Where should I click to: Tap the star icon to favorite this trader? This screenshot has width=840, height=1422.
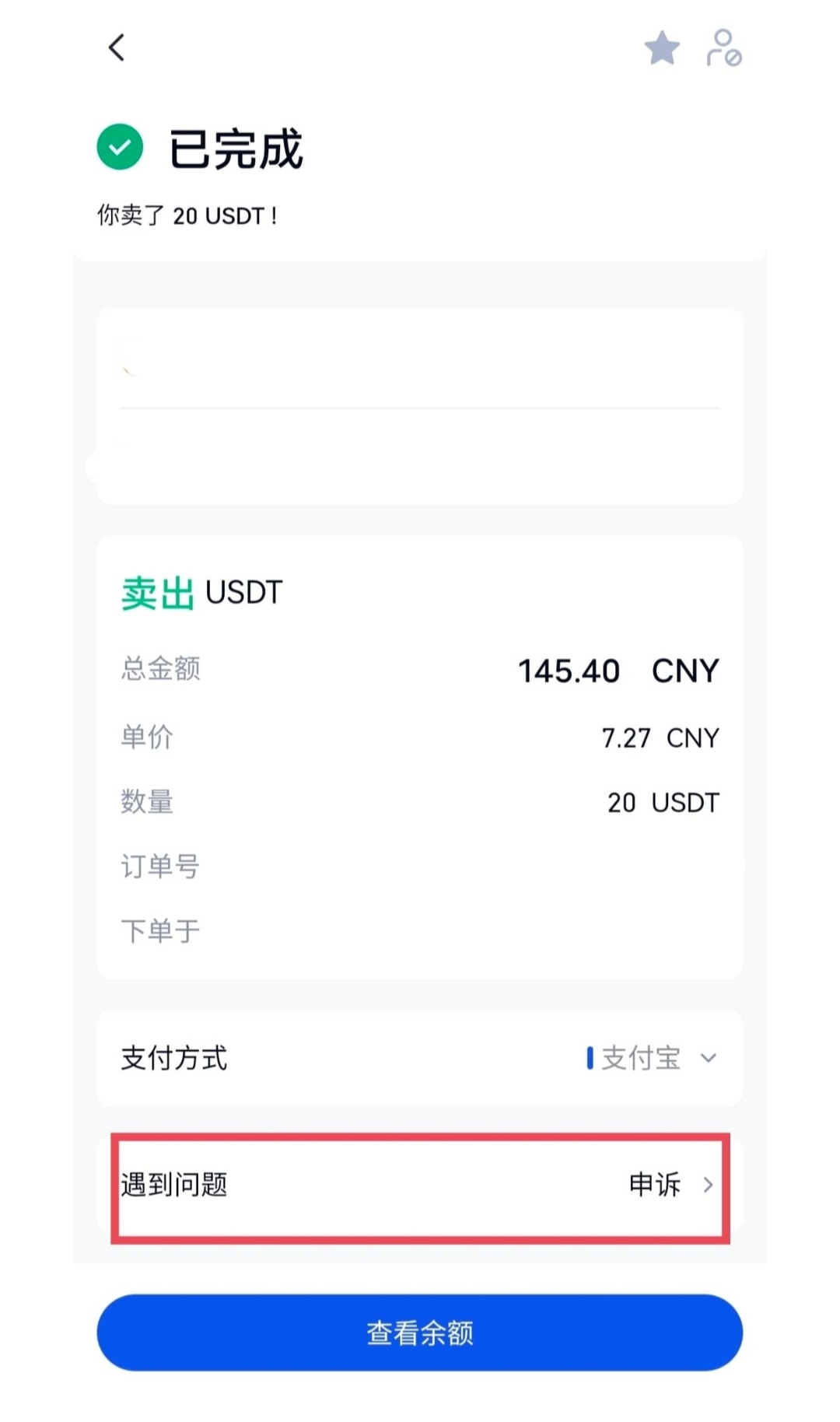660,48
